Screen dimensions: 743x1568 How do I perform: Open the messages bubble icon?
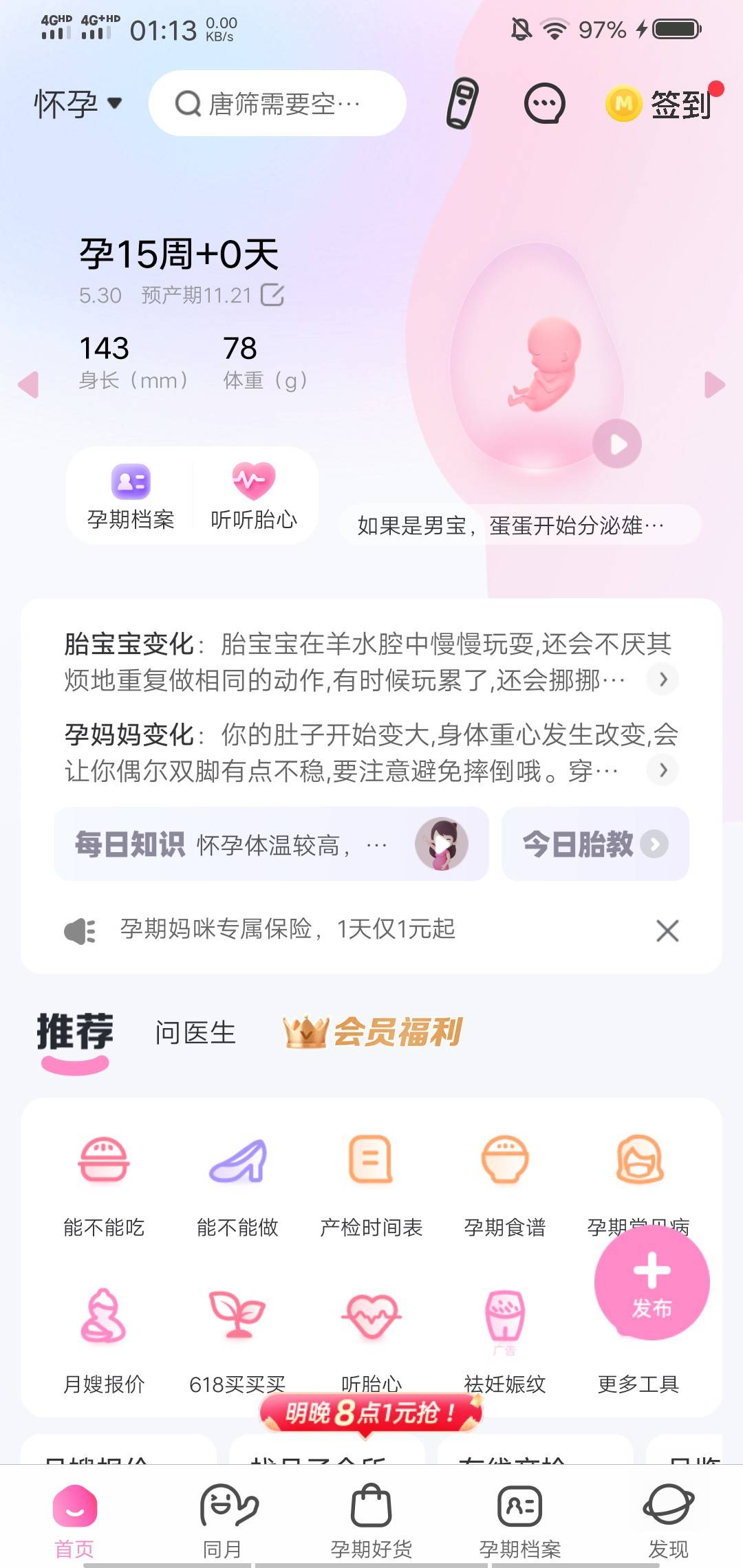[x=543, y=103]
